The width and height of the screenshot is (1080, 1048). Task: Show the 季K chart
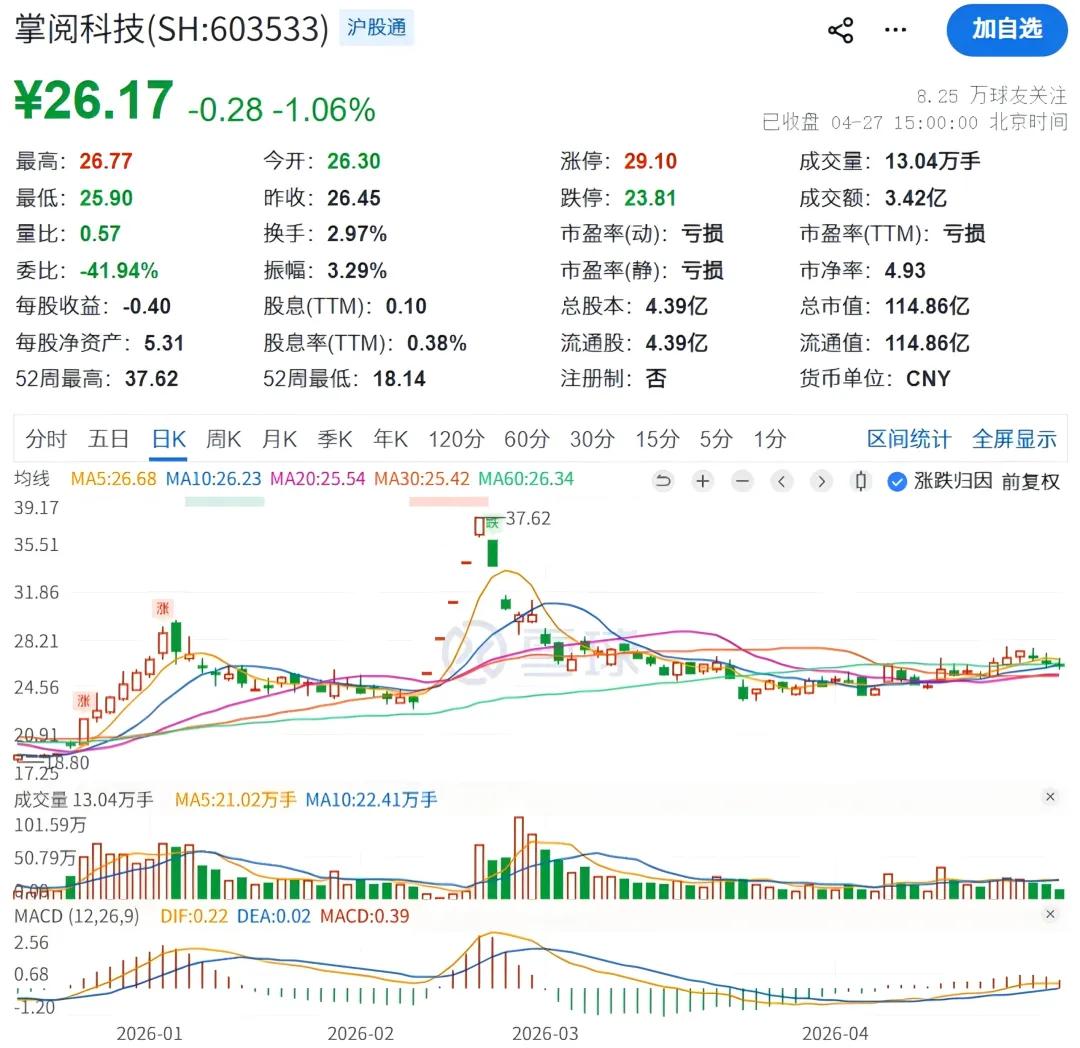[335, 439]
